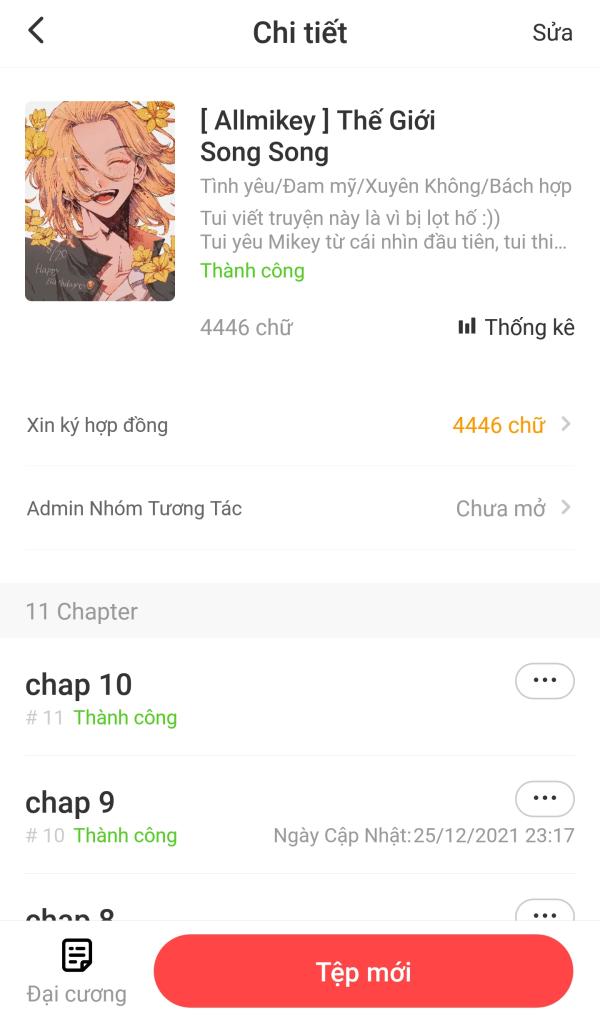Open Admin Nhóm Tương Tác row
The width and height of the screenshot is (600, 1021).
[300, 508]
